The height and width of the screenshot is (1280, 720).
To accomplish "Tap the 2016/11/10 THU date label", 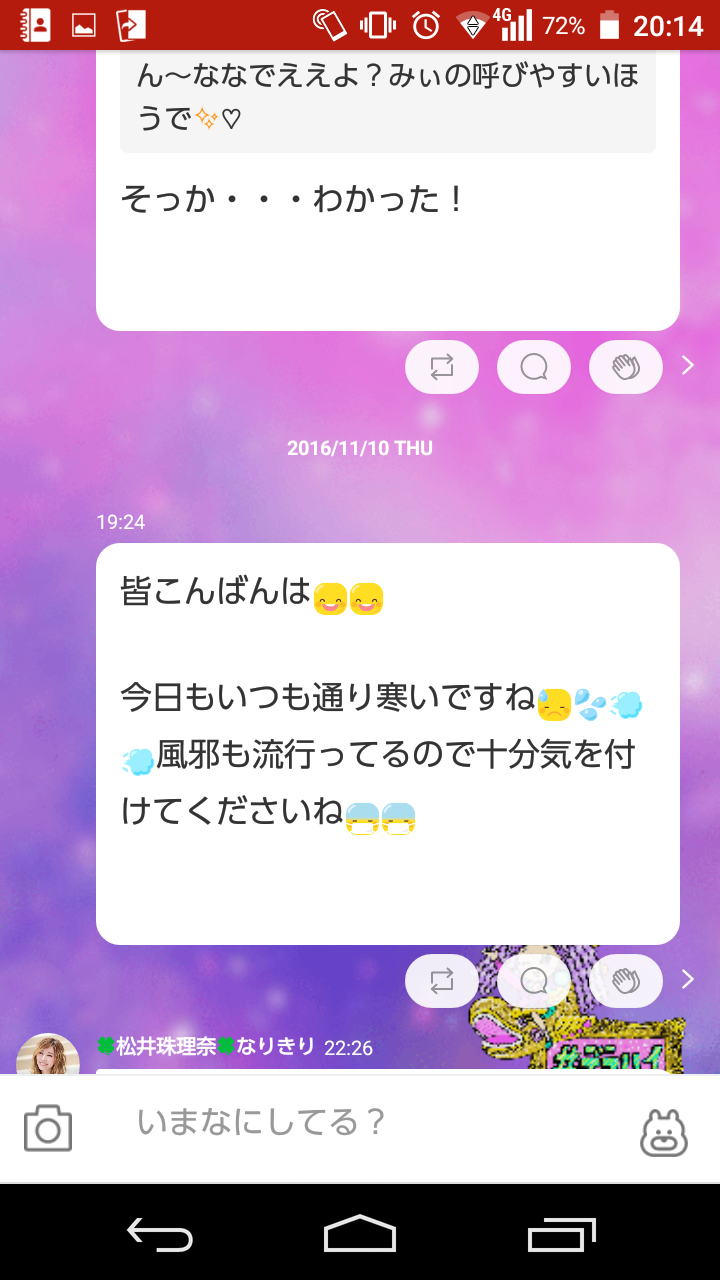I will 360,448.
